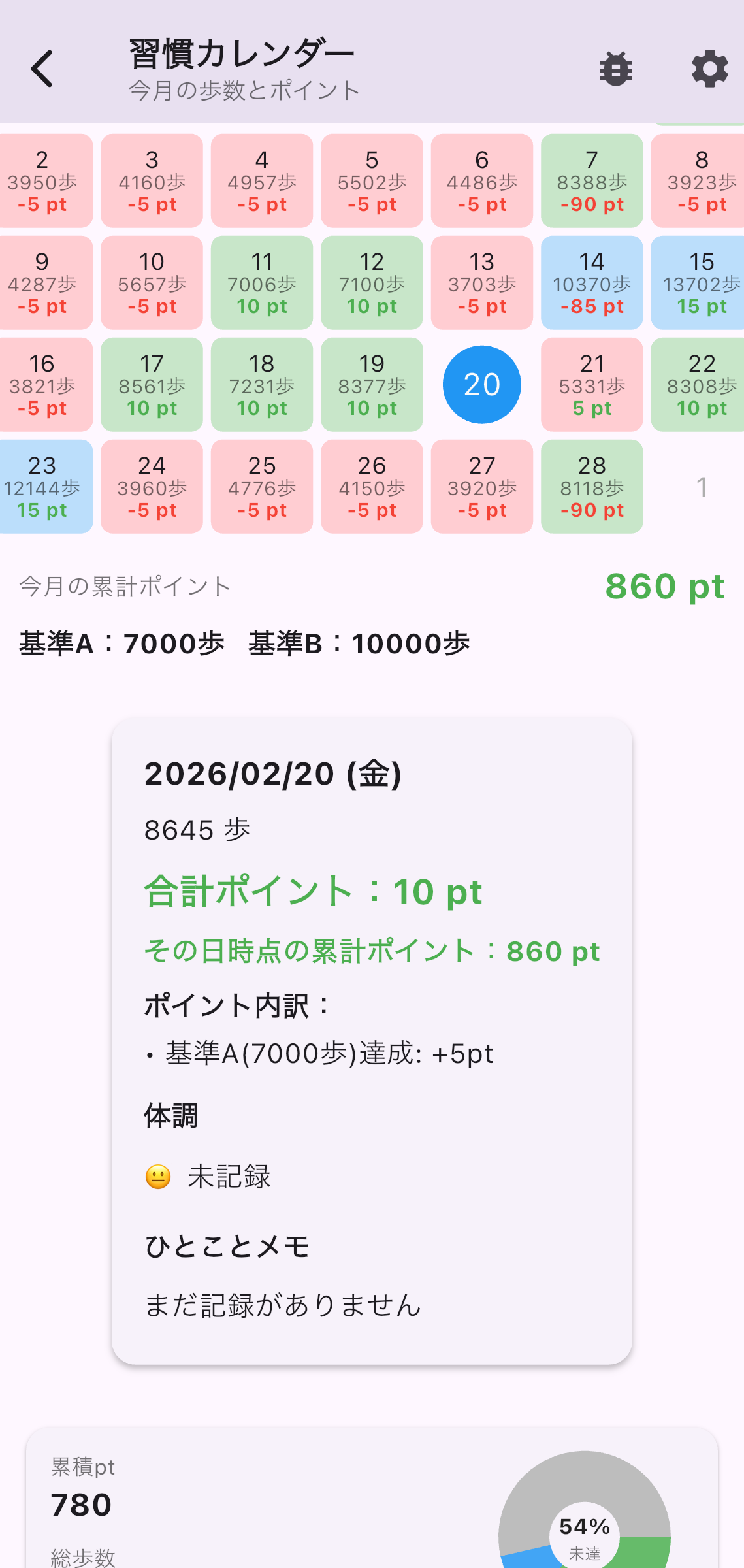Select day 15 with 13702 steps
Image resolution: width=744 pixels, height=1568 pixels.
coord(701,282)
